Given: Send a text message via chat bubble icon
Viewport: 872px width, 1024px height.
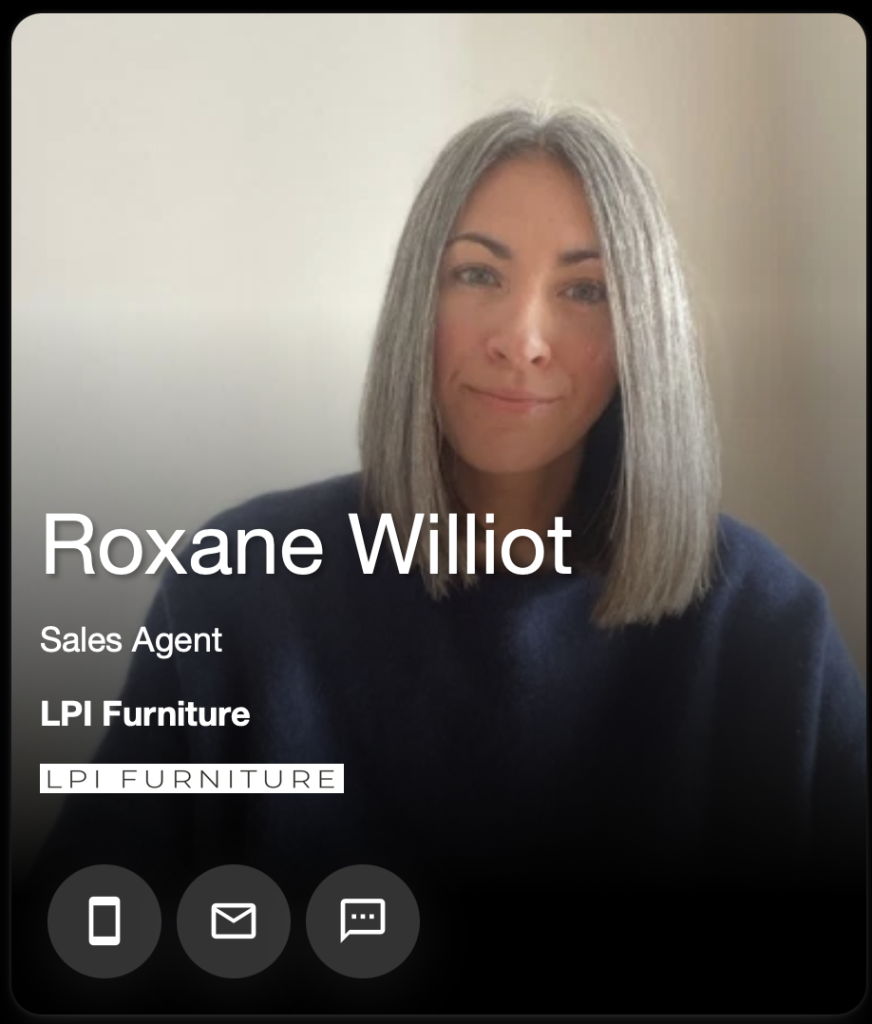Looking at the screenshot, I should 362,921.
